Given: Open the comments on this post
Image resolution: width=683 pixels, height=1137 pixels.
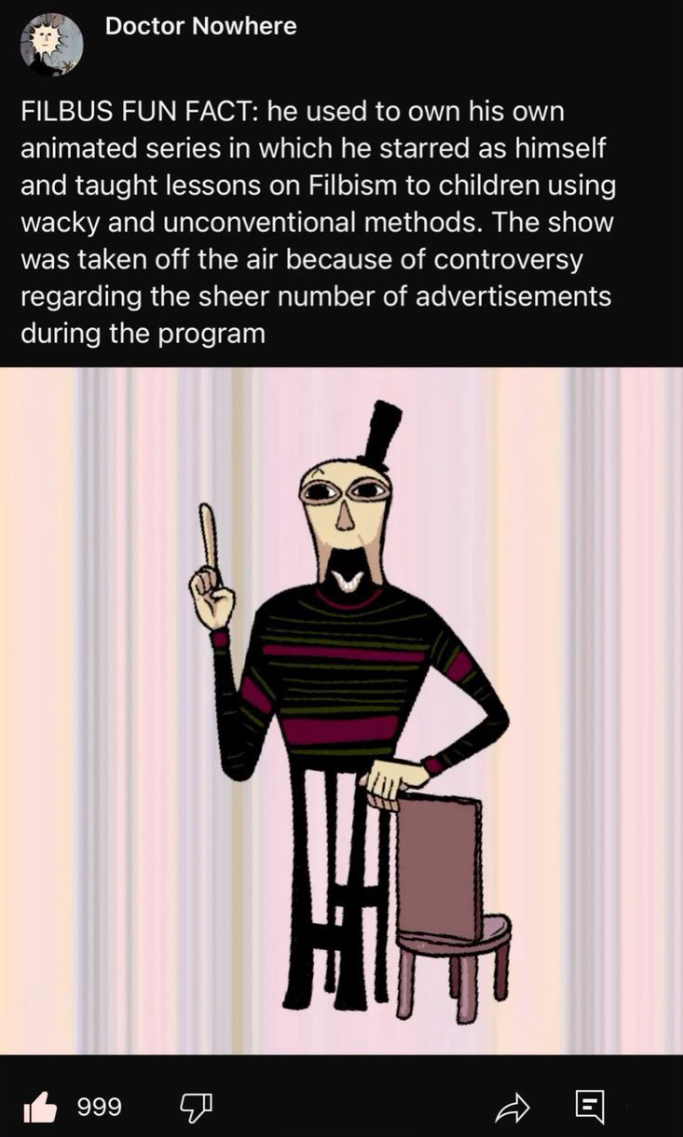Looking at the screenshot, I should click(x=591, y=1106).
